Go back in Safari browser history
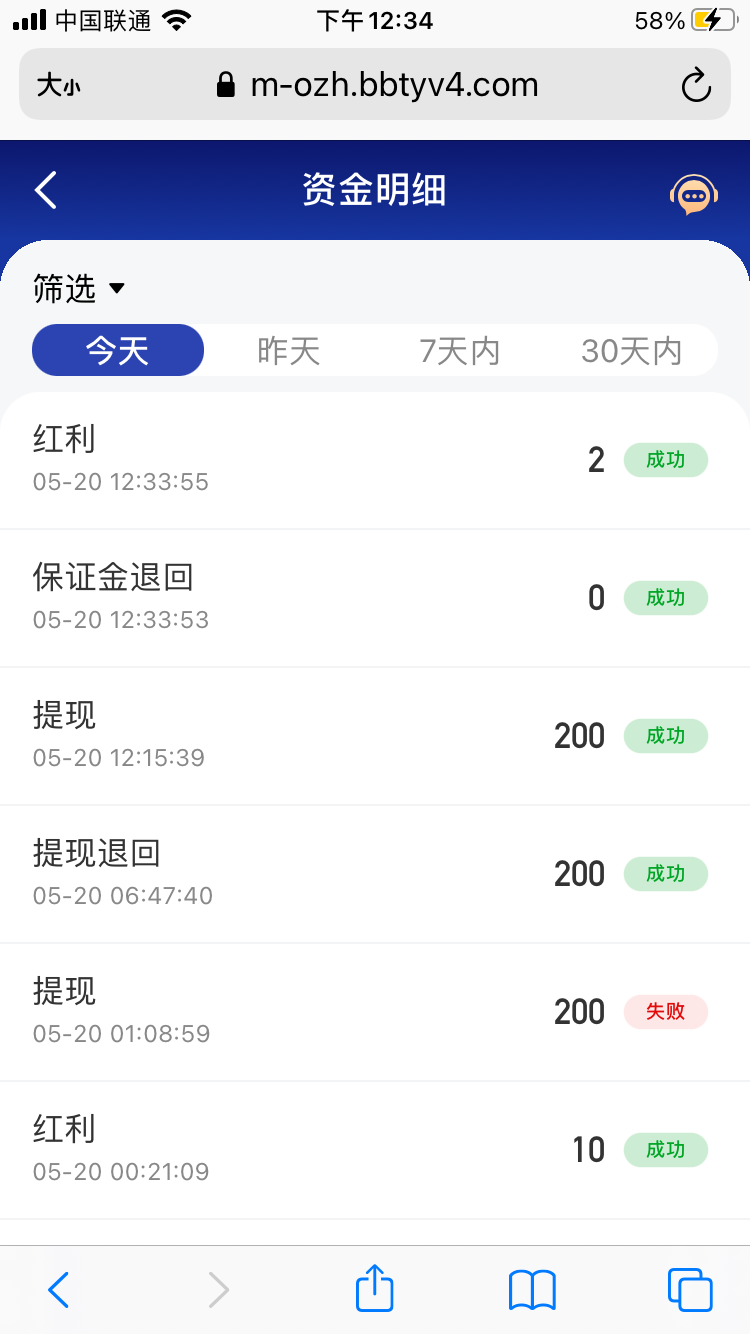The height and width of the screenshot is (1334, 750). (x=59, y=1289)
